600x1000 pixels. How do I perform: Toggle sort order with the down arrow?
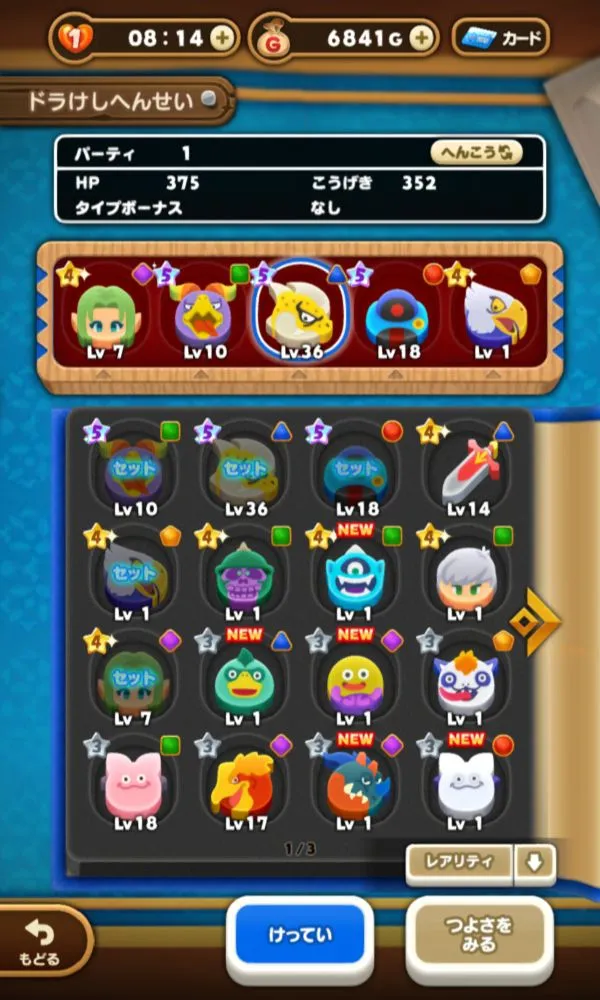pyautogui.click(x=535, y=863)
